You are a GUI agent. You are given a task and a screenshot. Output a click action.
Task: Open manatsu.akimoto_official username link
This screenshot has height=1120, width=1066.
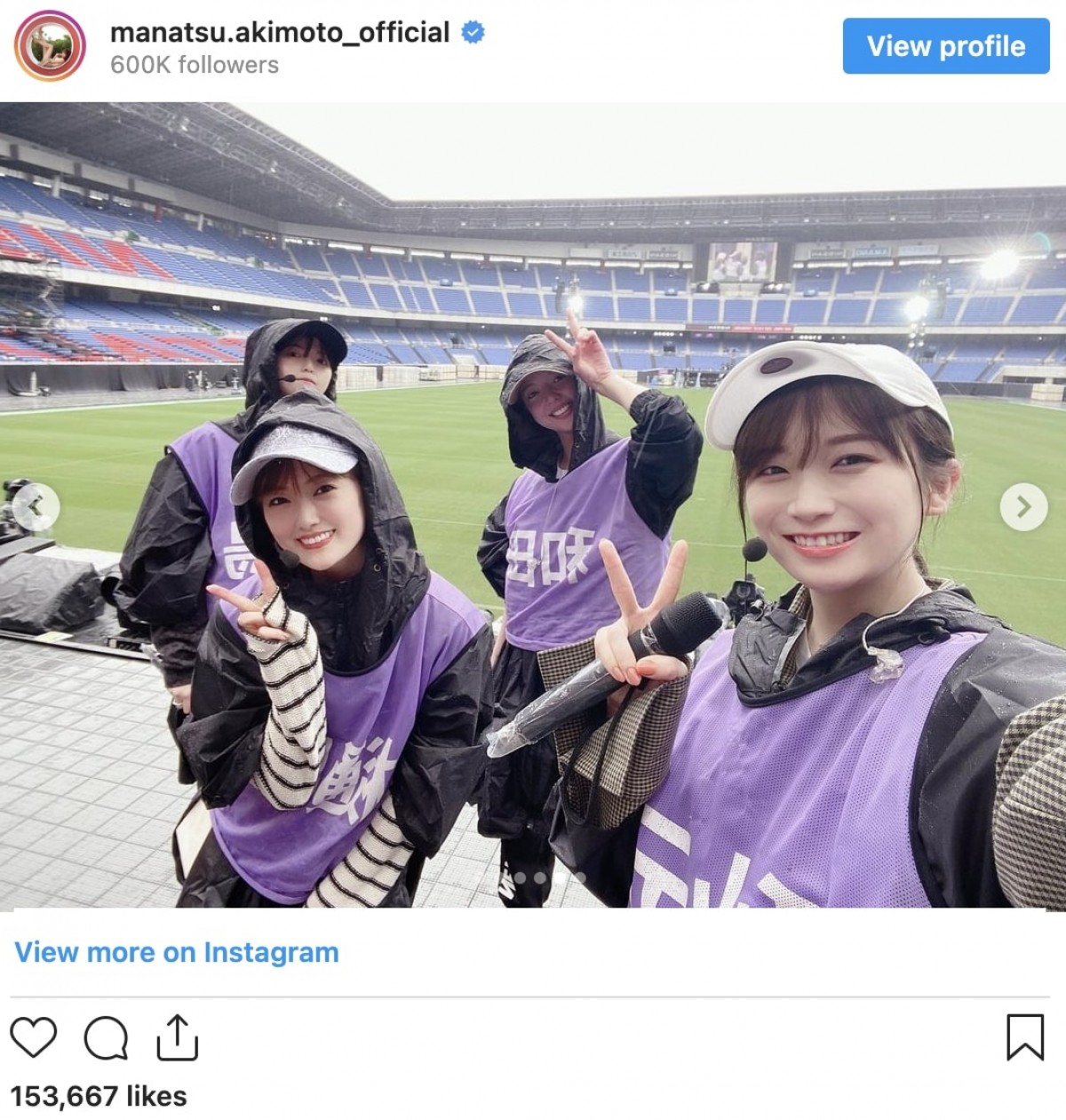(x=280, y=33)
